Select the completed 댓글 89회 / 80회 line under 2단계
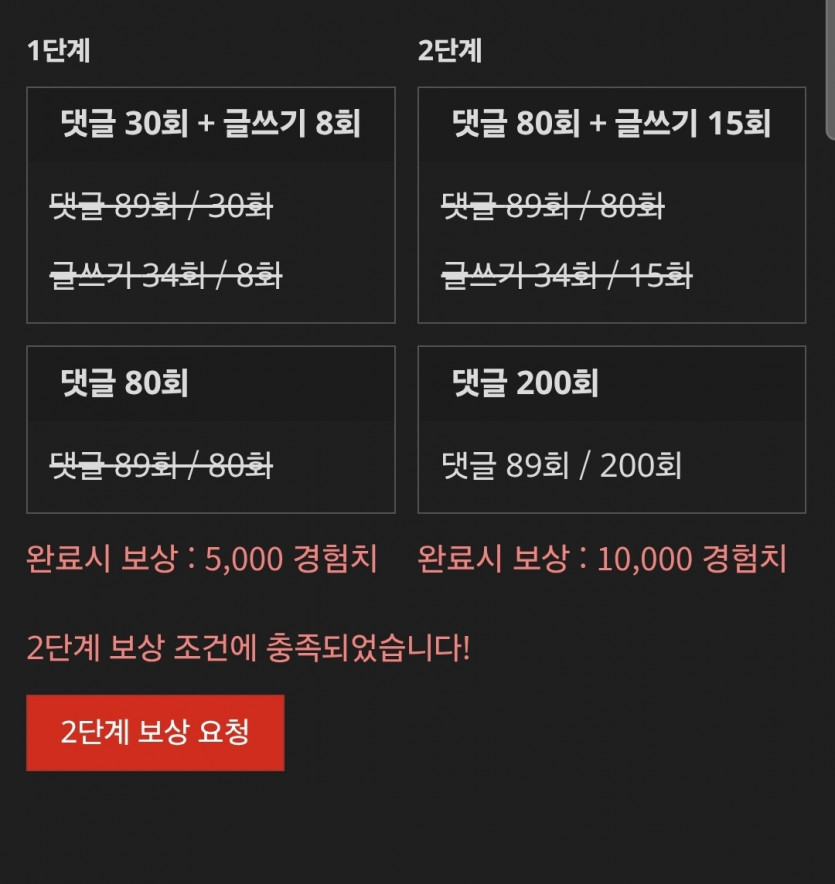Screen dimensions: 835x884 pos(553,207)
